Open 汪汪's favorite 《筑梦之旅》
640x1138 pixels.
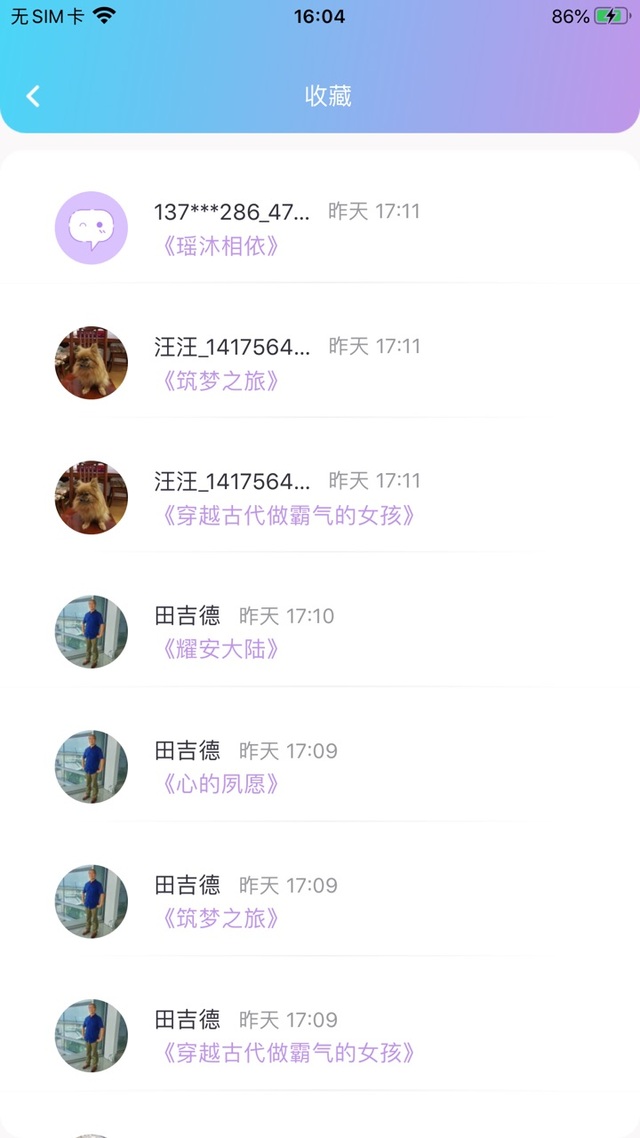click(x=220, y=381)
